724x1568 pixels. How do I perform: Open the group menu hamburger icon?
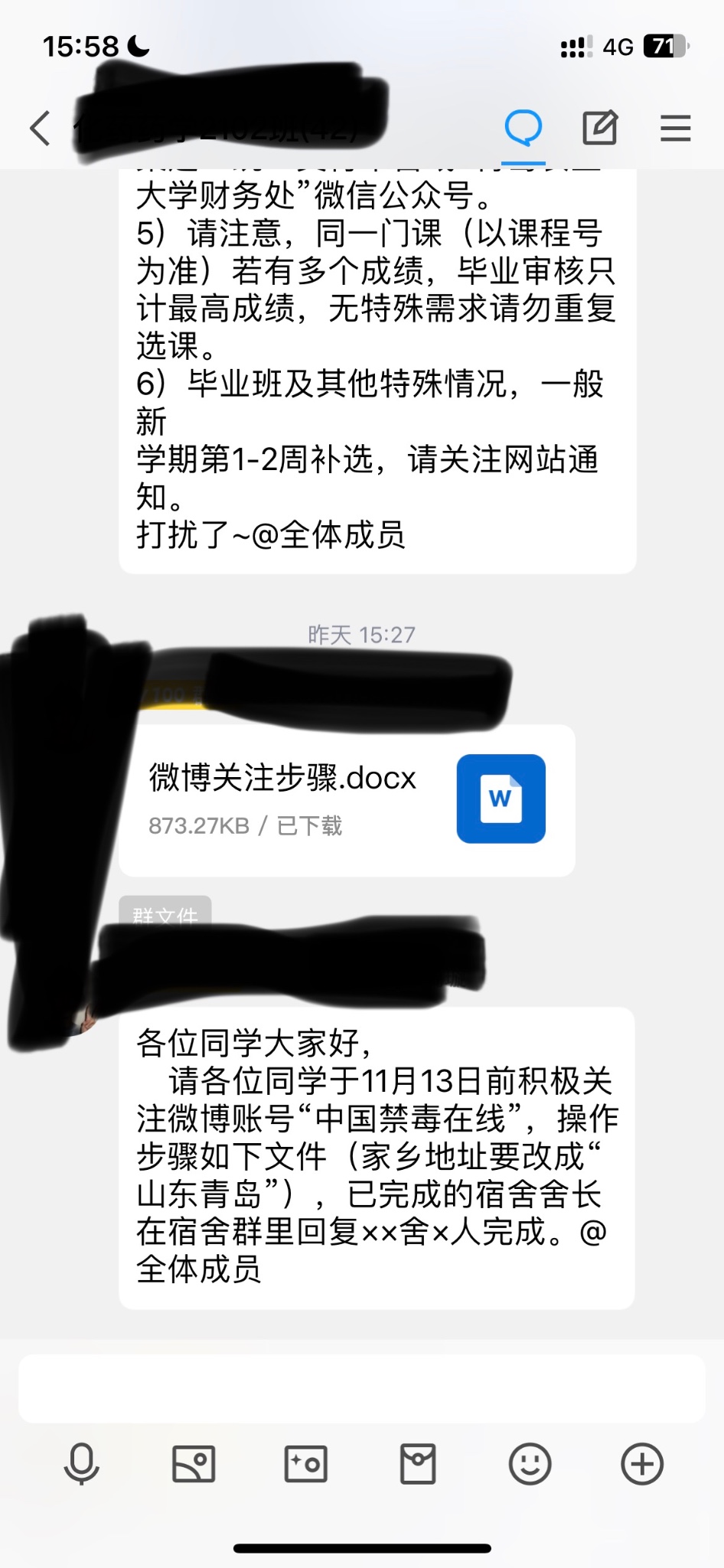[675, 128]
